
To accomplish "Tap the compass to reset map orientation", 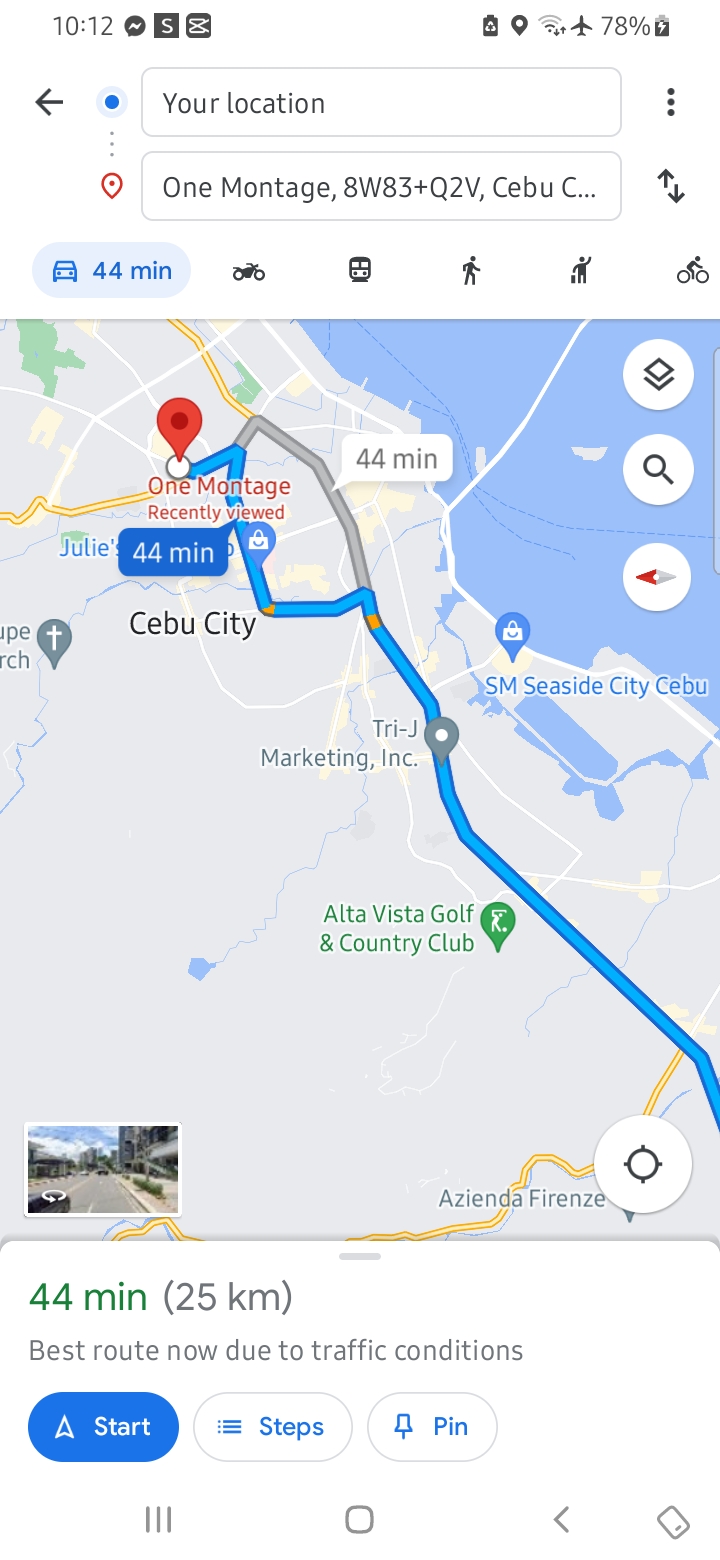I will [657, 577].
